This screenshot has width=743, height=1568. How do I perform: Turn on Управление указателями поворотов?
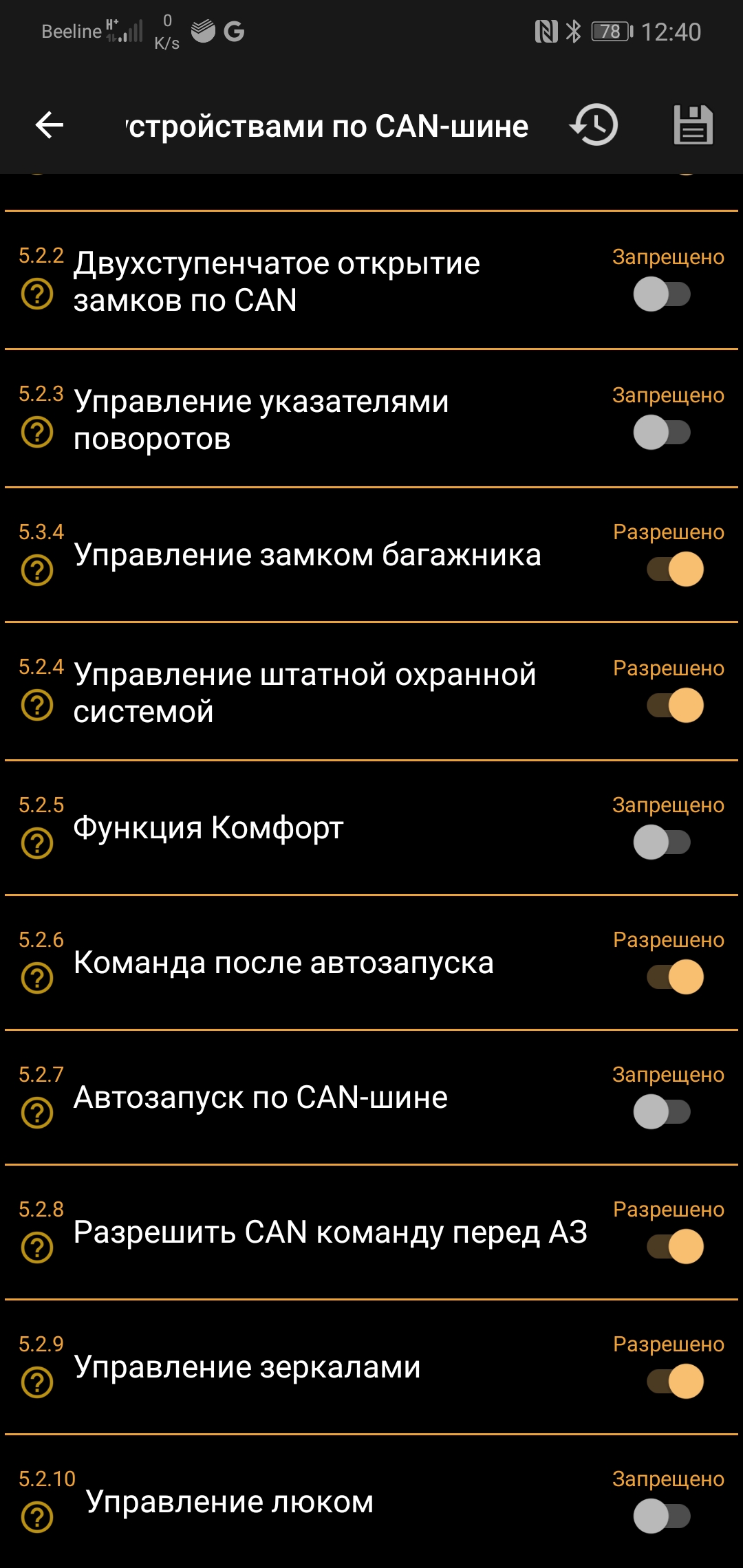tap(662, 433)
